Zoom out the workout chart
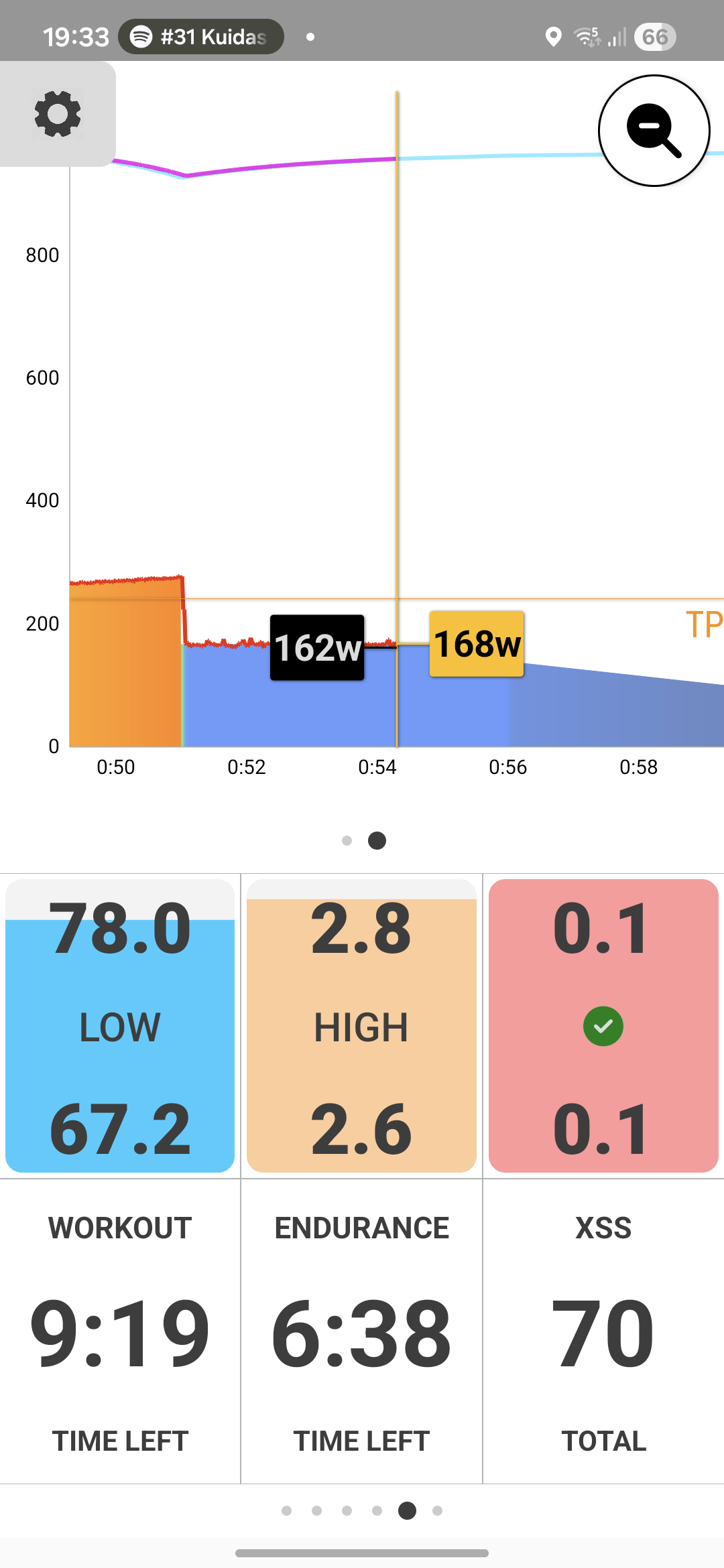The image size is (724, 1568). [x=654, y=131]
